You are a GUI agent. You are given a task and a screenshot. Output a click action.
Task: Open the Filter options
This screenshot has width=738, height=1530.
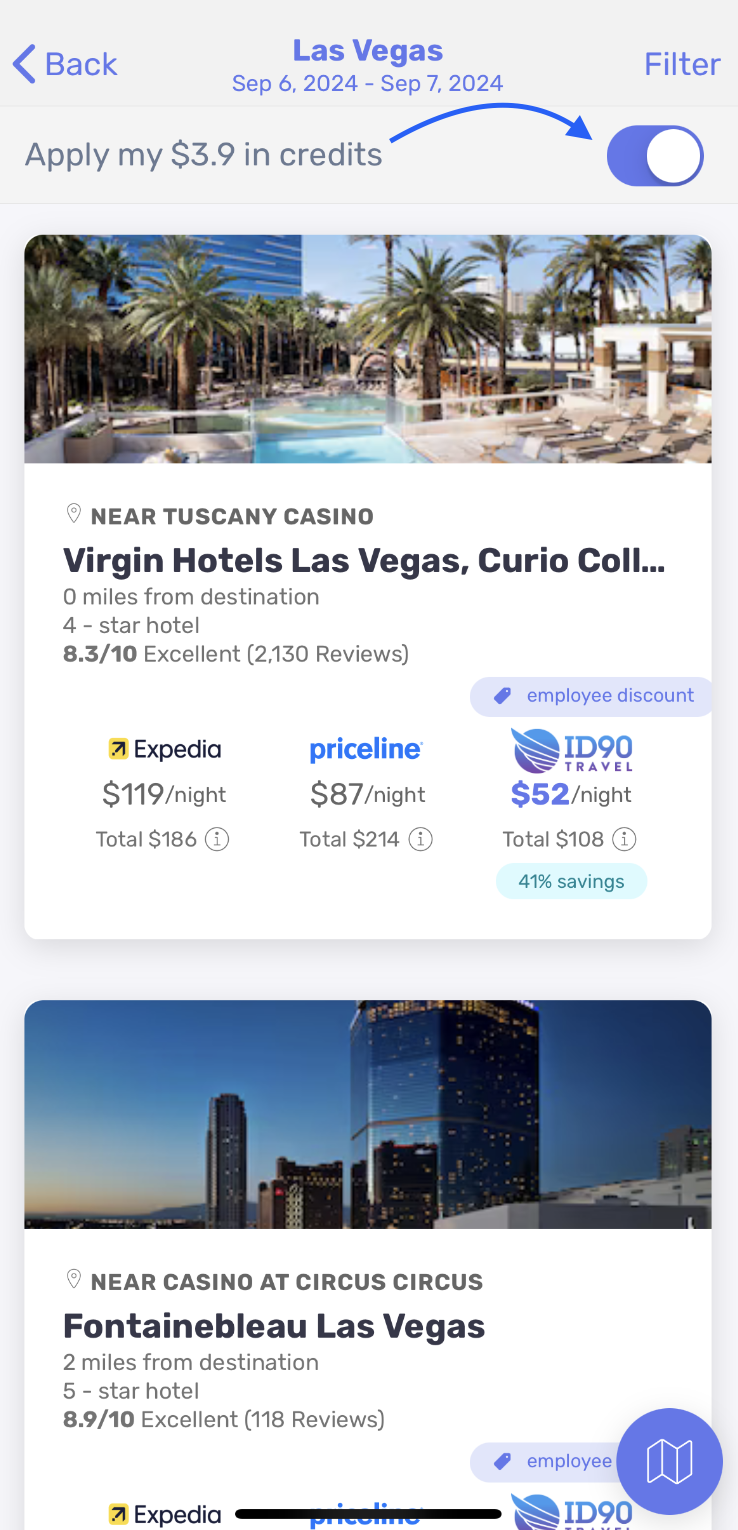tap(682, 63)
